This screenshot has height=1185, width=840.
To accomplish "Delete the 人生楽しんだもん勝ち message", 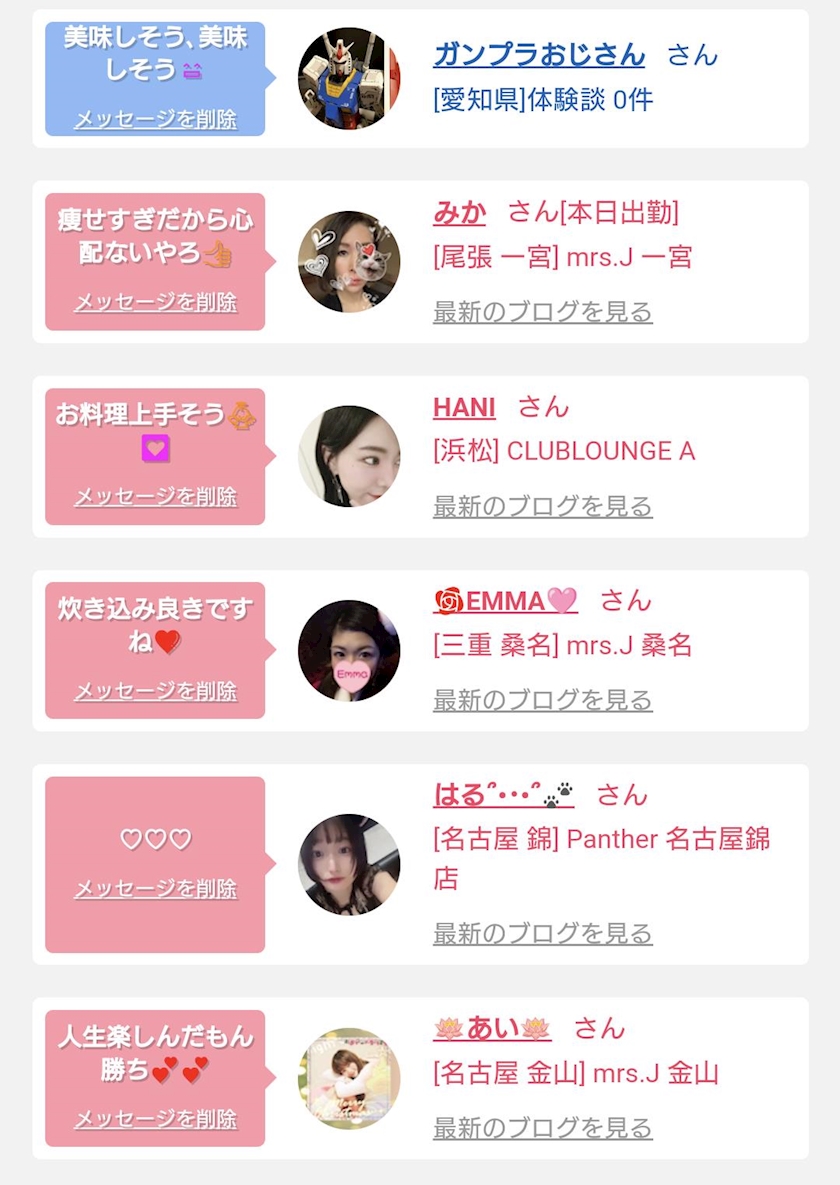I will [155, 1118].
